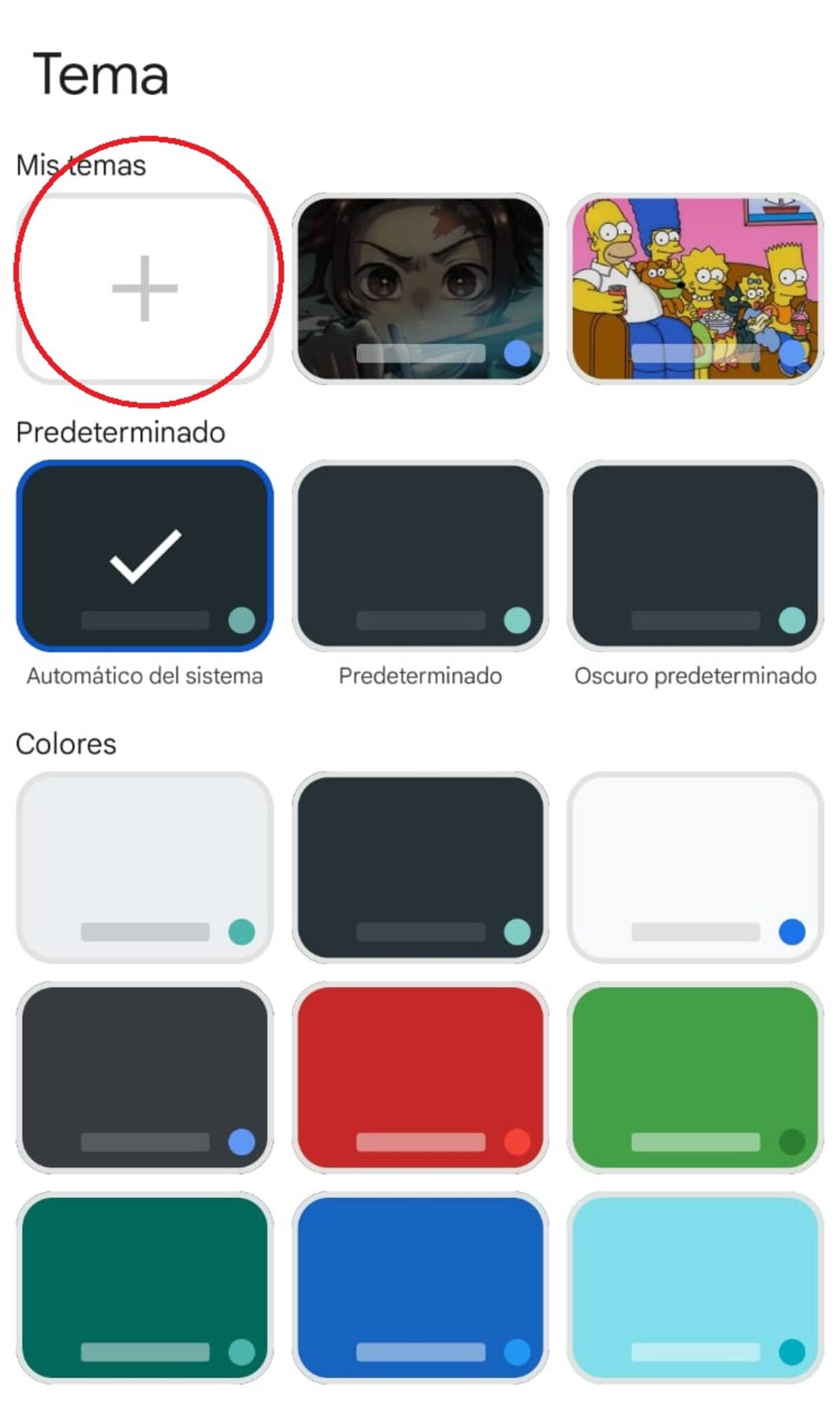This screenshot has height=1408, width=840.
Task: Apply the Simpsons family custom theme
Action: point(695,288)
